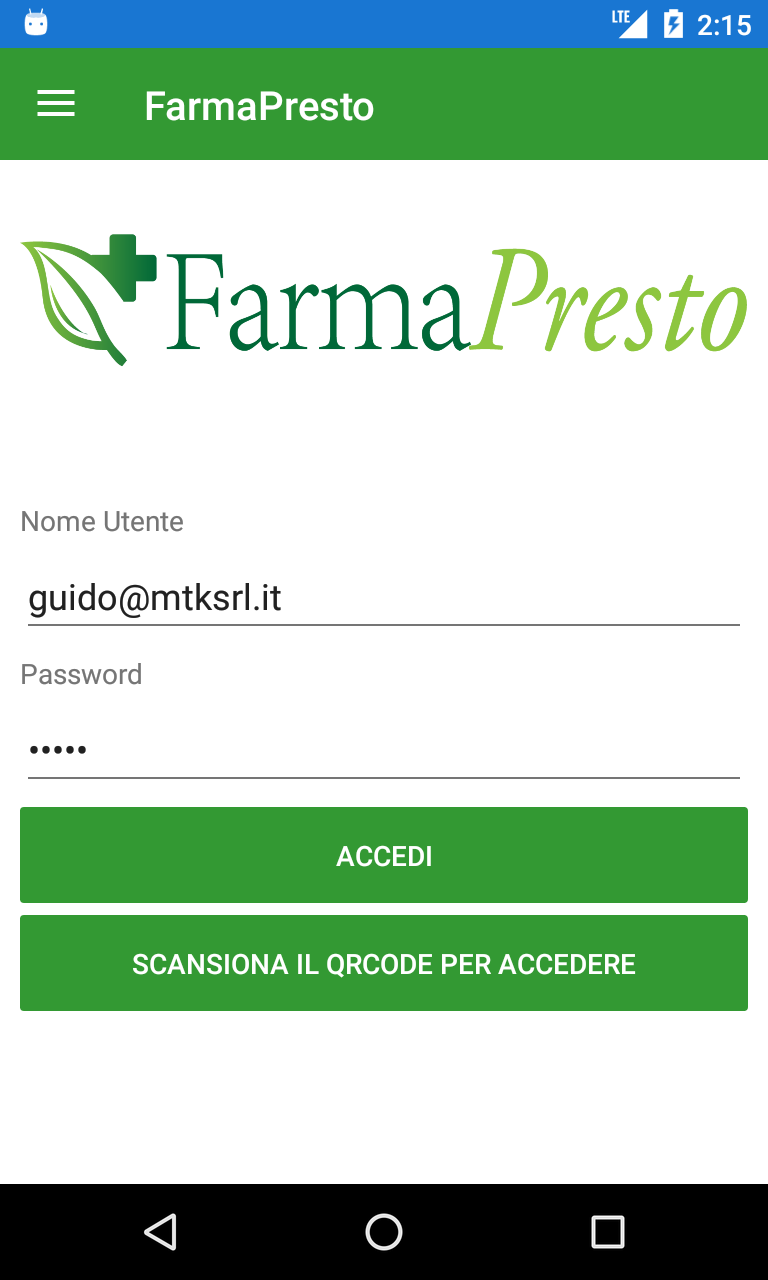Tap the ACCEDI login button
Screen dimensions: 768x1280
pyautogui.click(x=384, y=855)
